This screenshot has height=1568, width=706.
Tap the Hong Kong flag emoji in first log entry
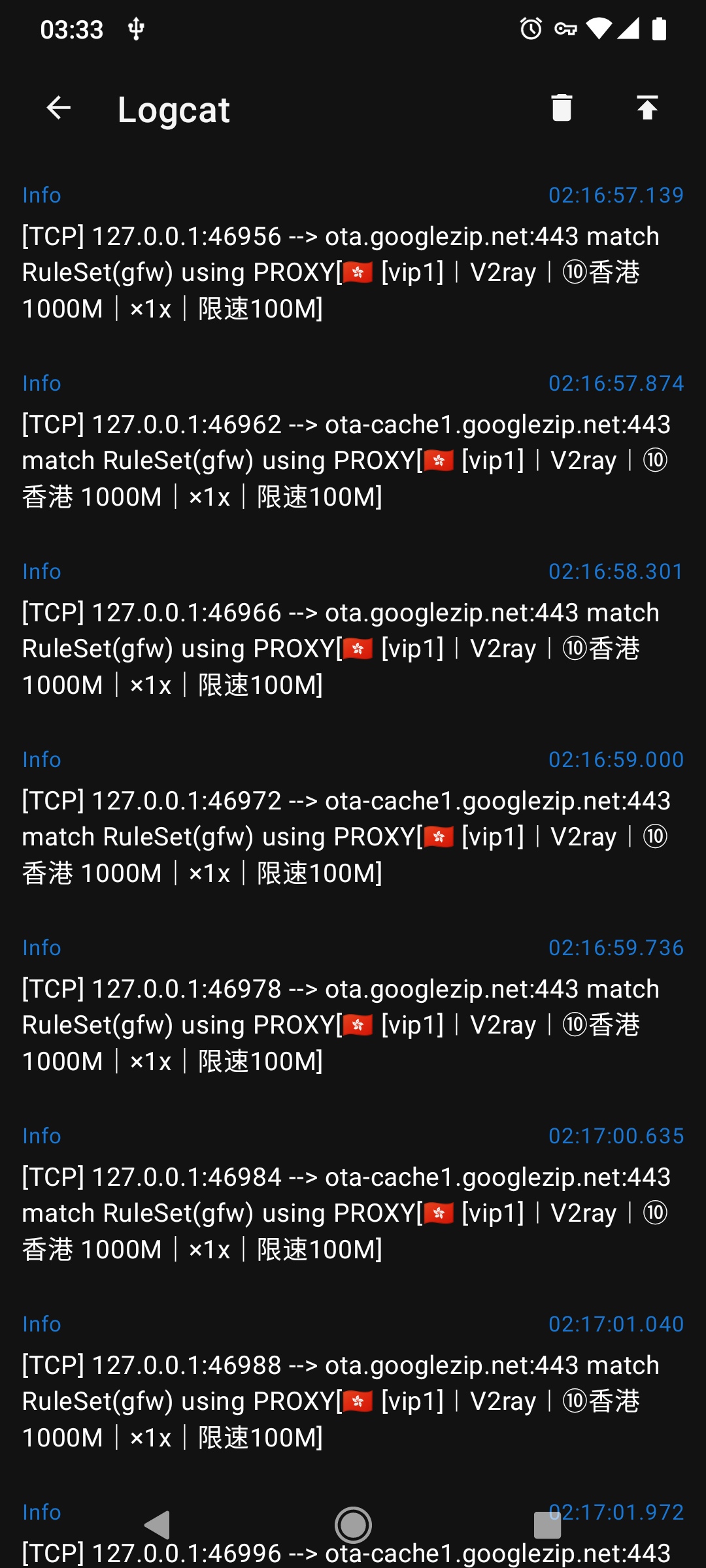(x=356, y=272)
